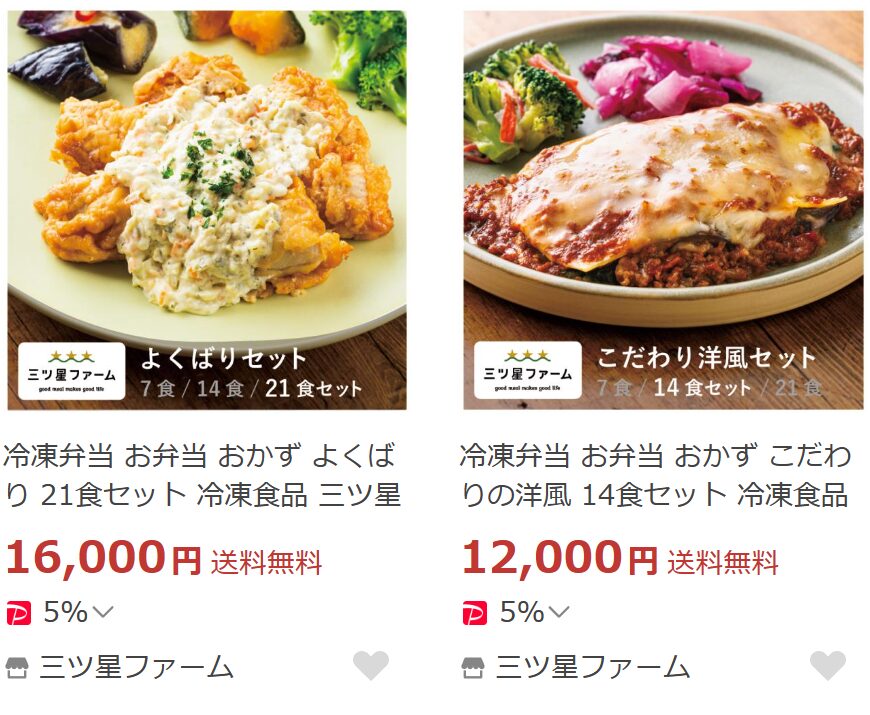Open the こだわりの洋風 14食セット product title link
The width and height of the screenshot is (870, 715).
tap(655, 475)
